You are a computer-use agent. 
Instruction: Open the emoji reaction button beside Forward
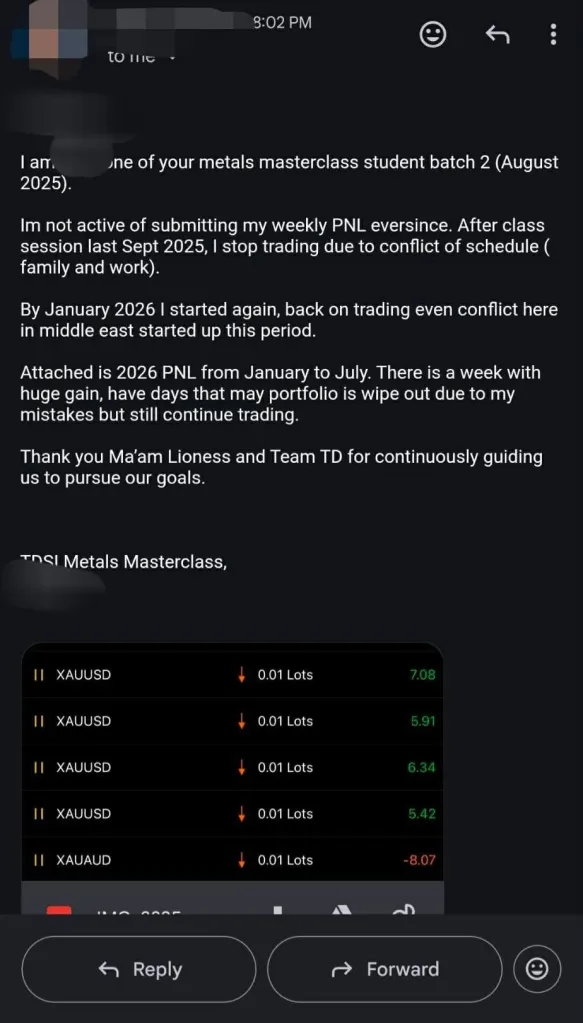(537, 970)
